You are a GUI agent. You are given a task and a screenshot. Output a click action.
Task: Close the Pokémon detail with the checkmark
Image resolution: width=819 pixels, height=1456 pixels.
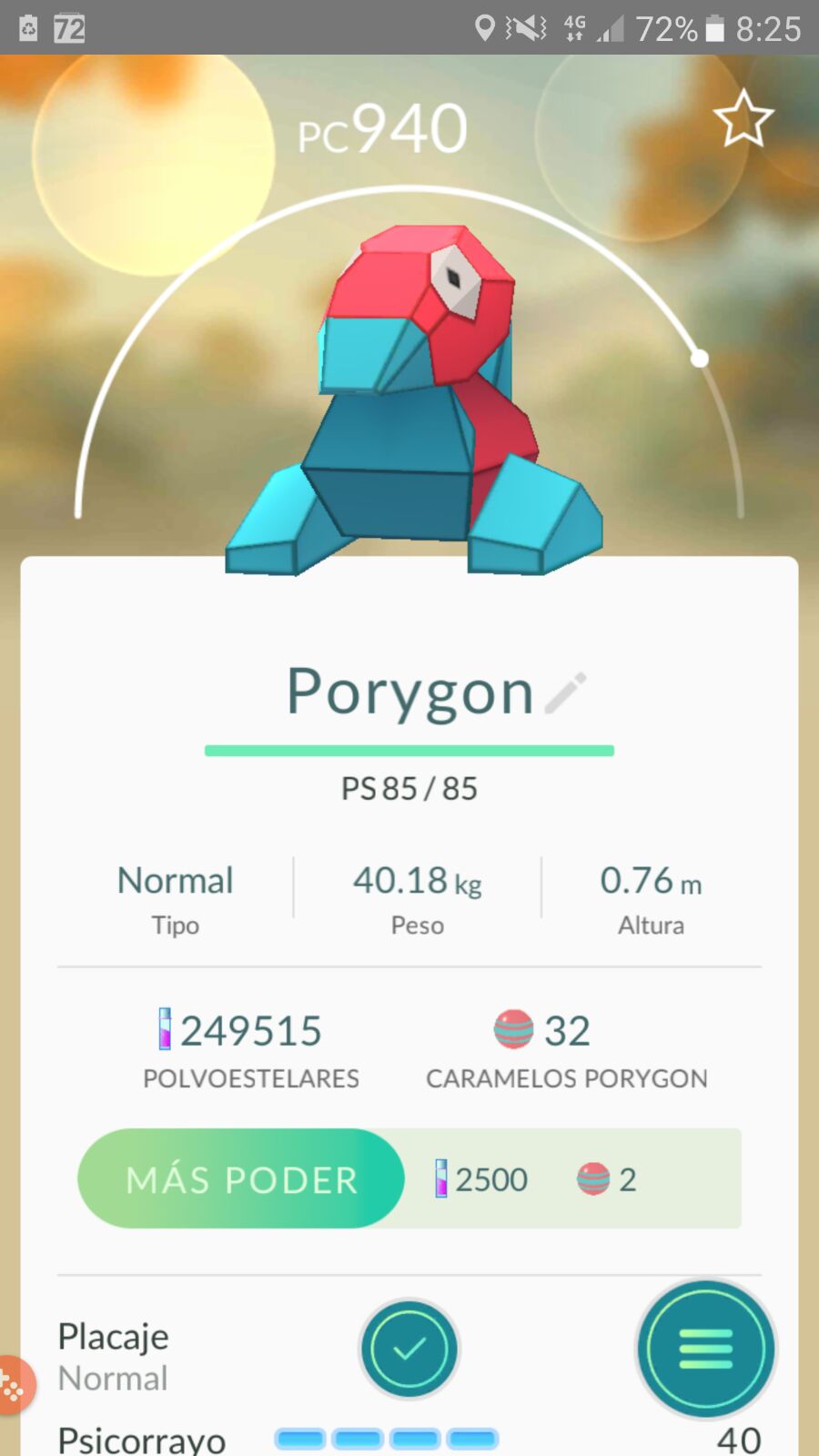coord(409,1349)
